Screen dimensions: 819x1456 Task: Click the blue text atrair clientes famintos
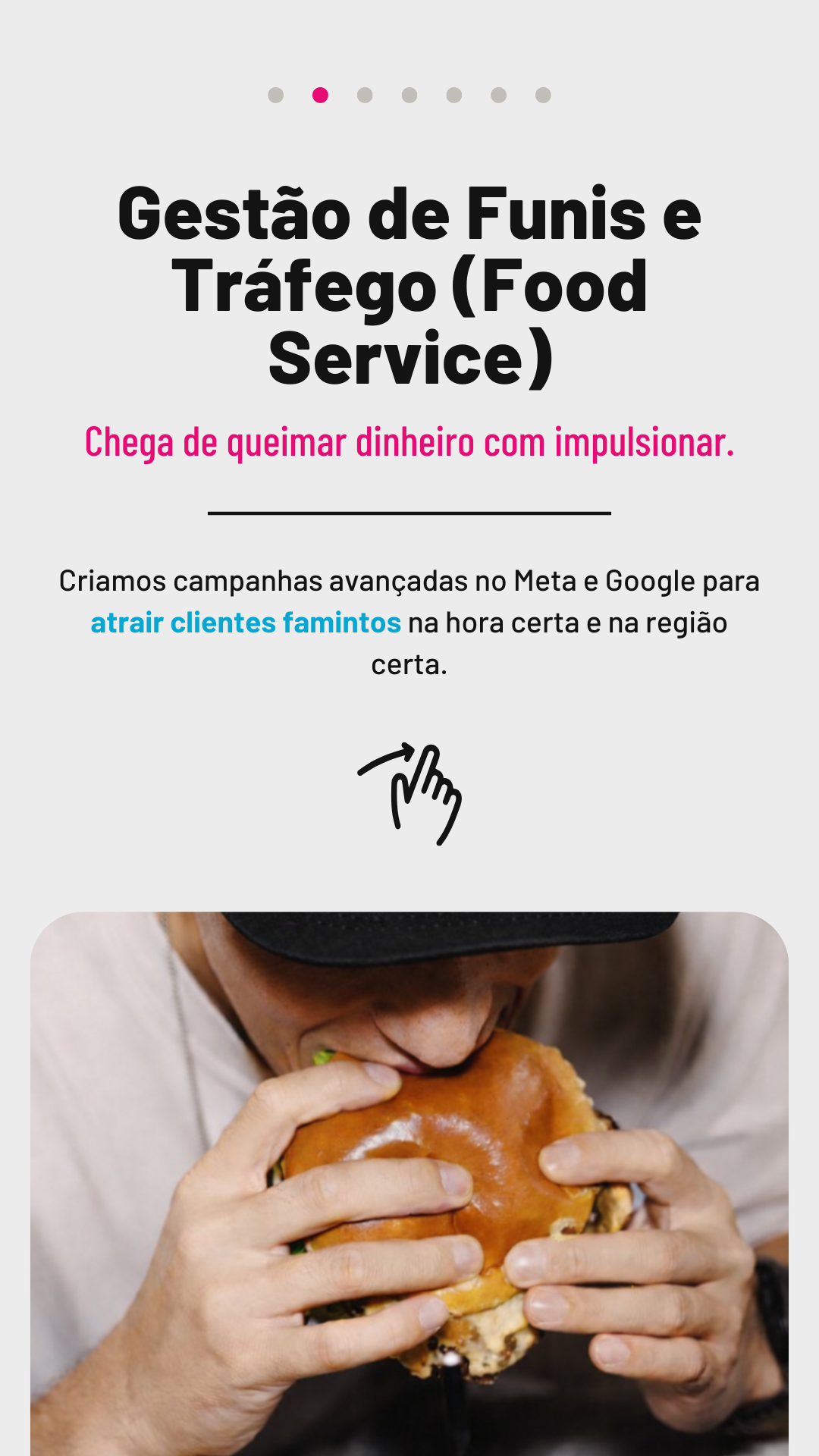click(246, 622)
